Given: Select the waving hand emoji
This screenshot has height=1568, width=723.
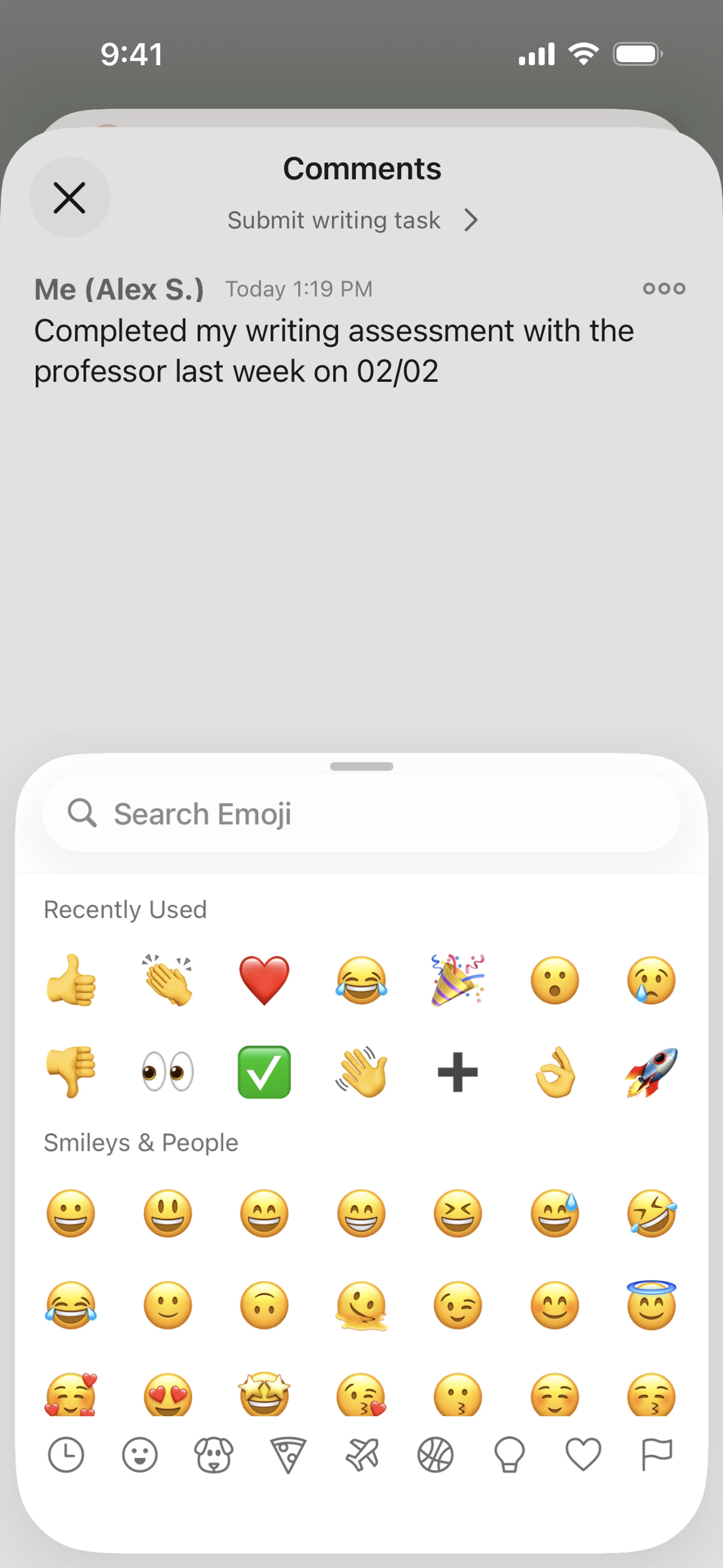Looking at the screenshot, I should point(361,1072).
